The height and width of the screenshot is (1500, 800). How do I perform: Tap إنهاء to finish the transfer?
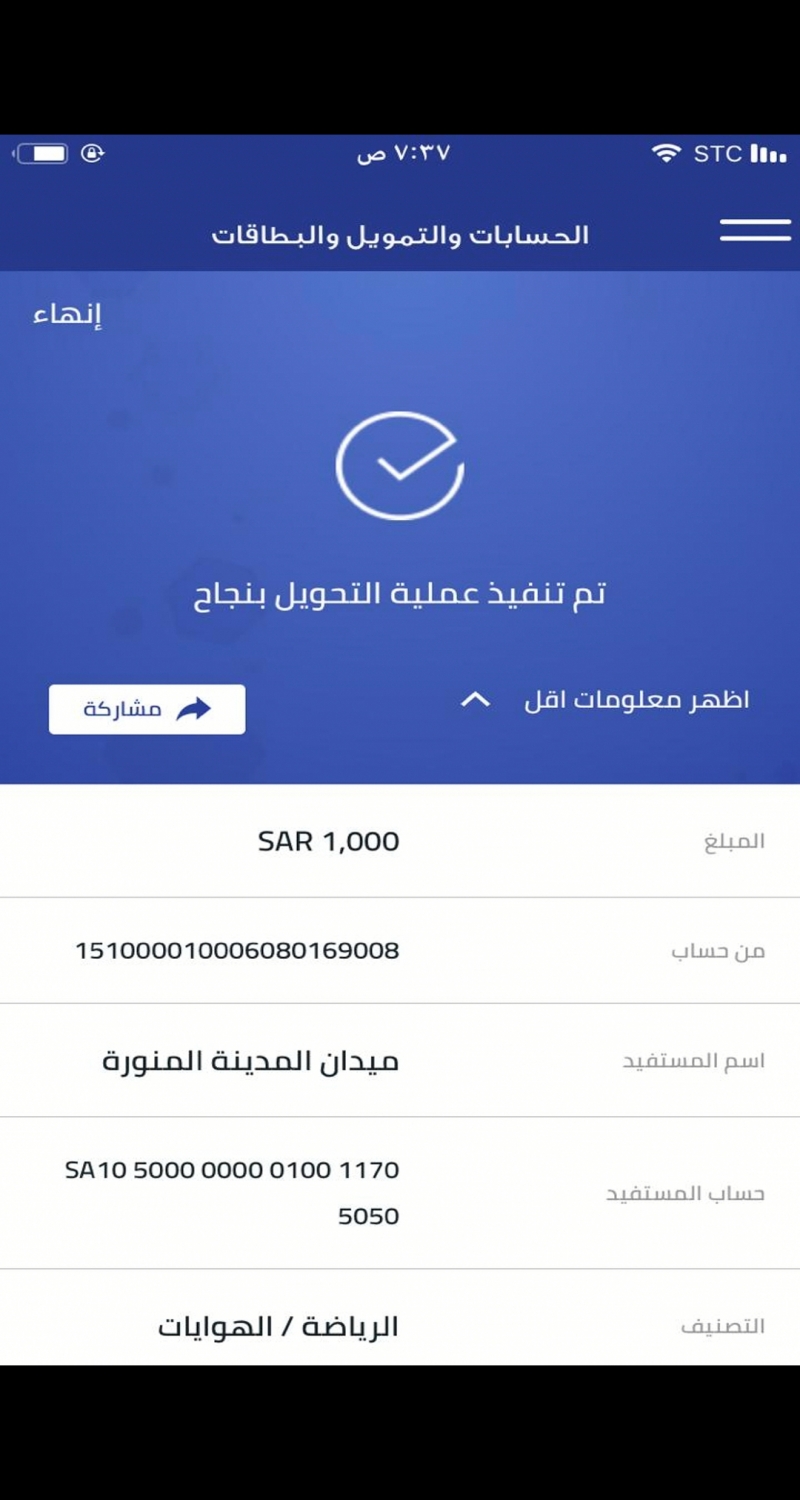pyautogui.click(x=68, y=315)
